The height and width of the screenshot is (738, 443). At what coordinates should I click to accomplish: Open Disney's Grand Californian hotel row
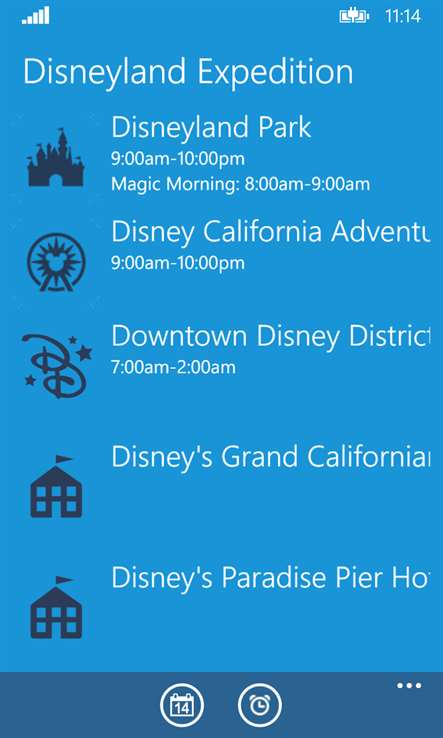(221, 480)
